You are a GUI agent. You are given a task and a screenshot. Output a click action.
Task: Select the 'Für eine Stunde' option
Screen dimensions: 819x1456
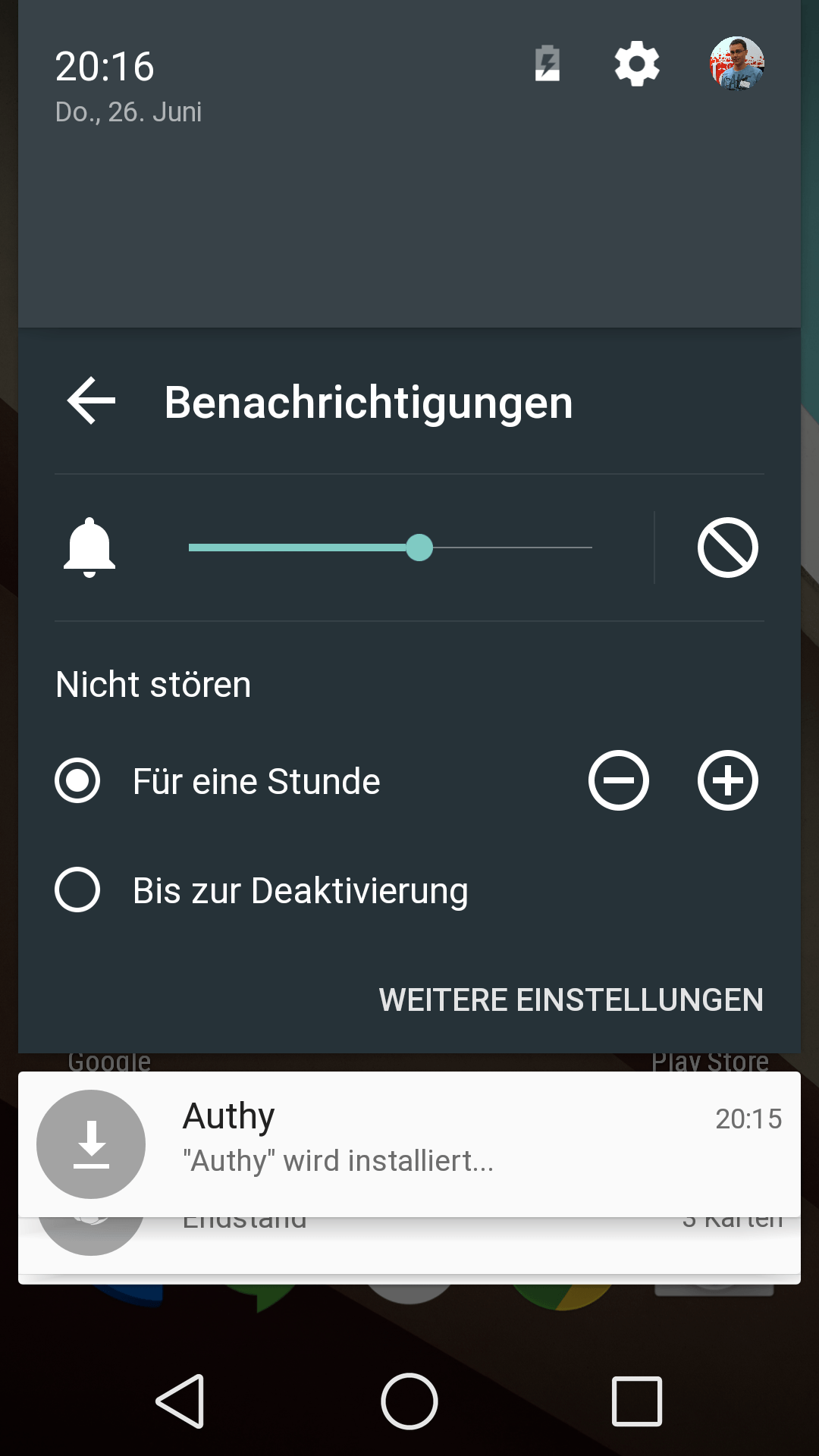[x=77, y=780]
